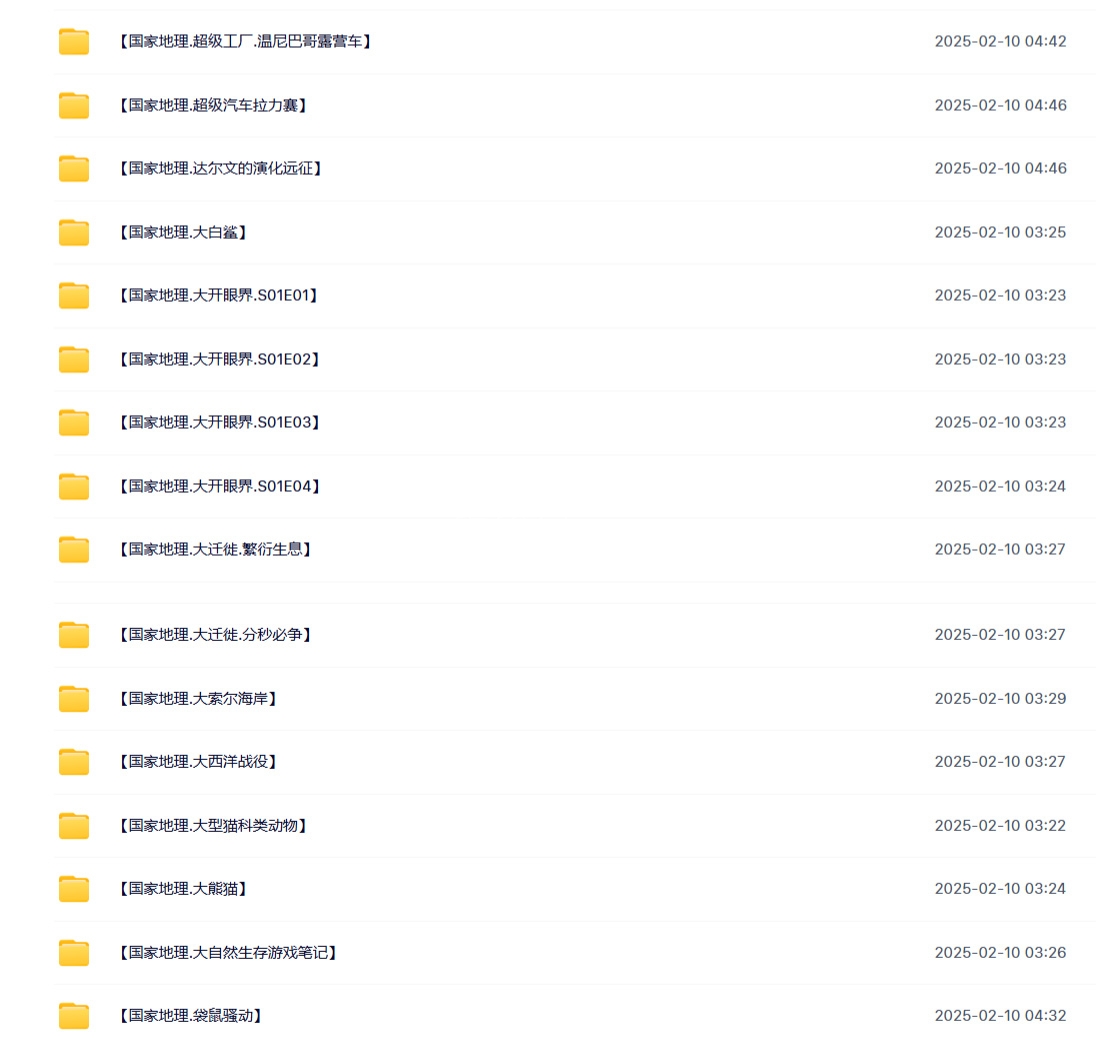
Task: View folder 大自然生存游戏笔记
Action: 227,952
